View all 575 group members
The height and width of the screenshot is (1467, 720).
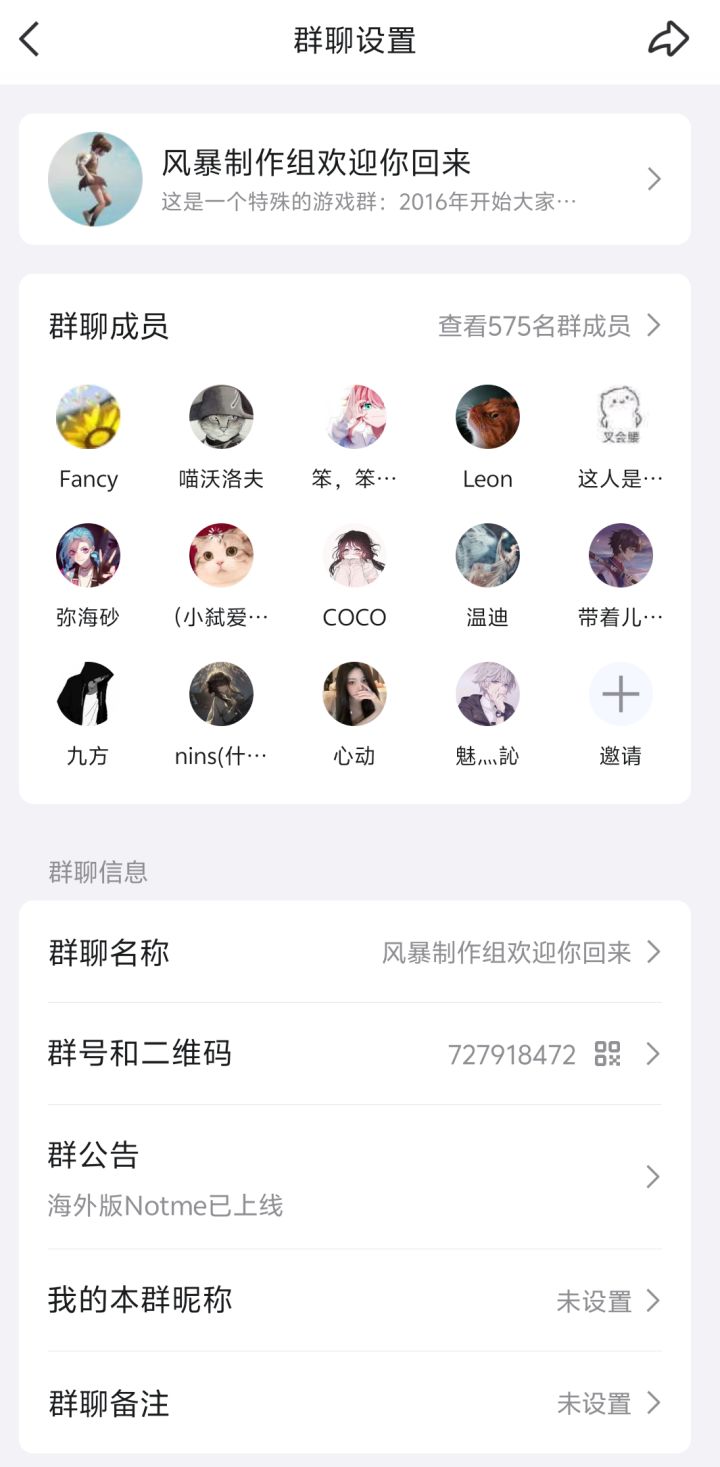(x=549, y=326)
